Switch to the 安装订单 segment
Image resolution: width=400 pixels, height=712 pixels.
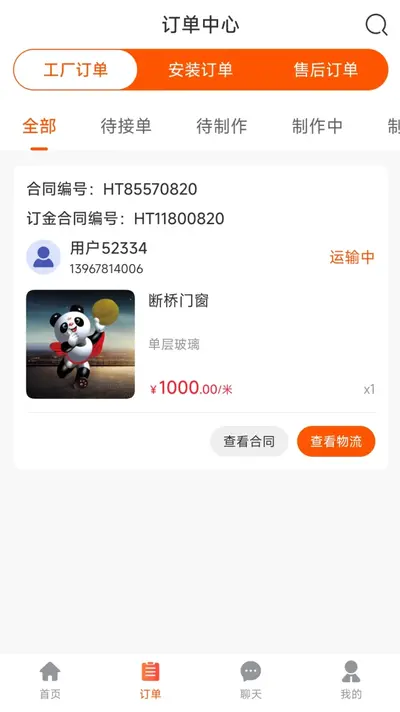click(x=200, y=69)
